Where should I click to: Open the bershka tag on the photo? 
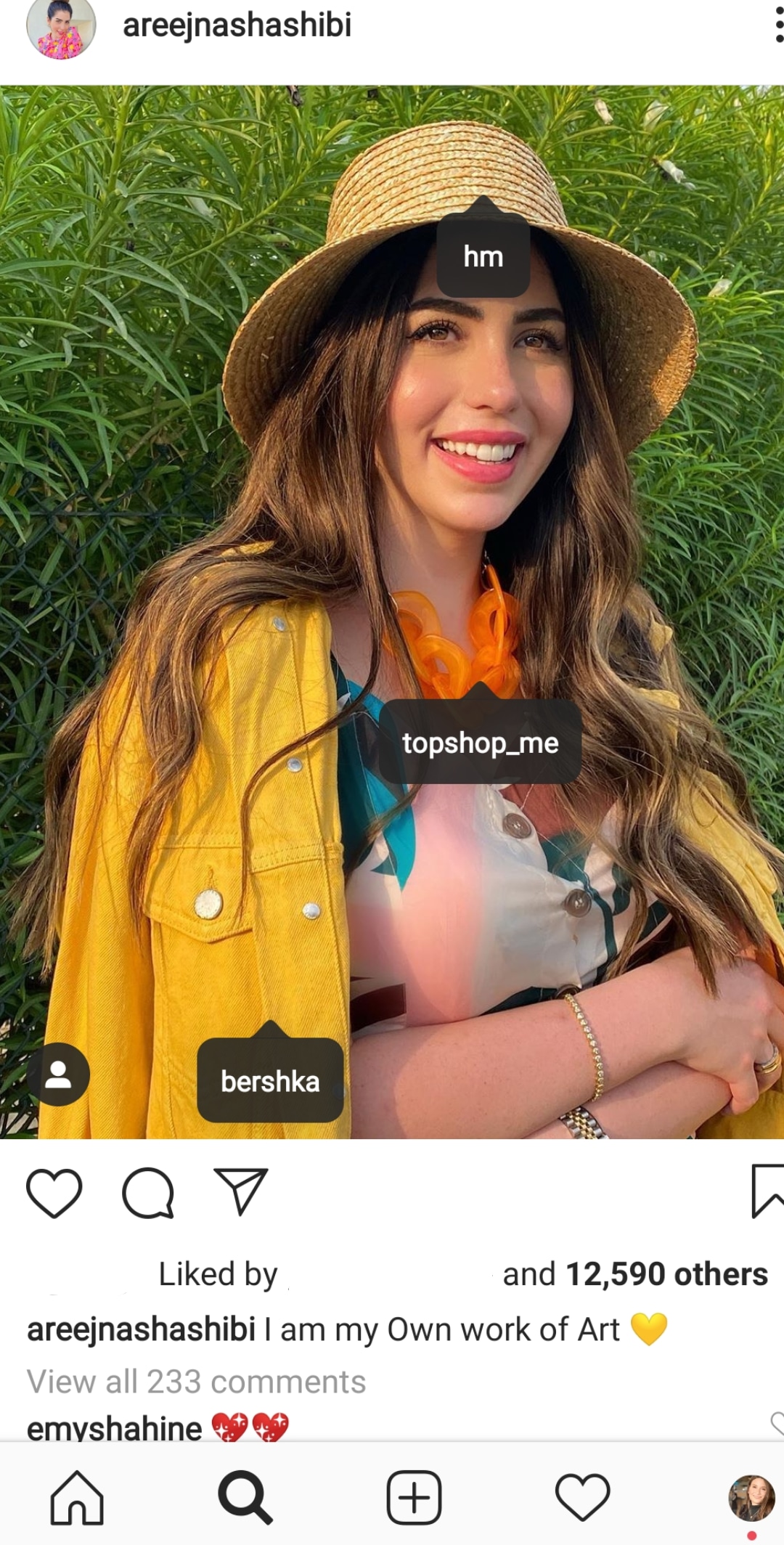coord(270,1080)
